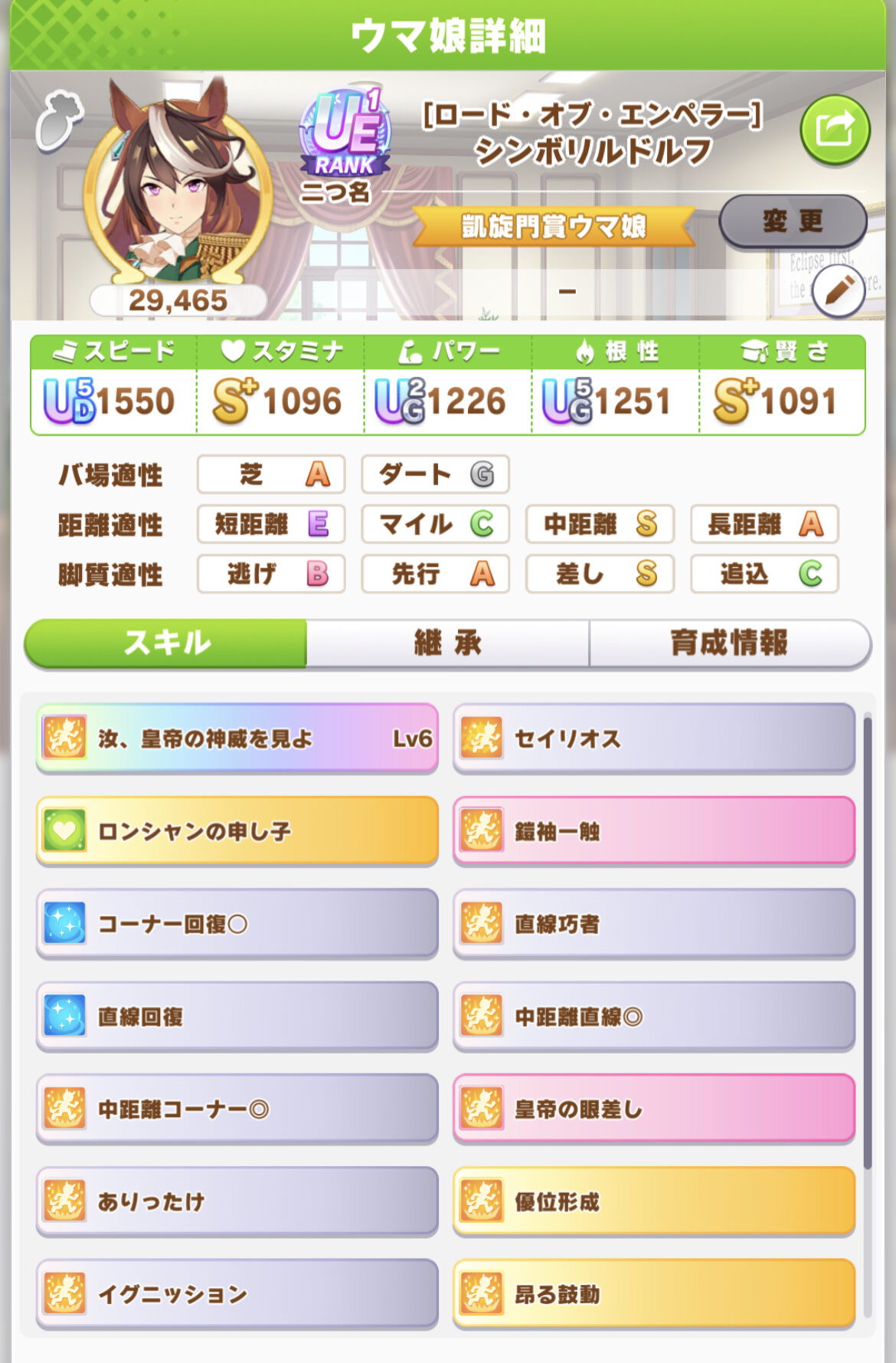The height and width of the screenshot is (1363, 896).
Task: Tap the イグニッション skill
Action: [x=237, y=1293]
